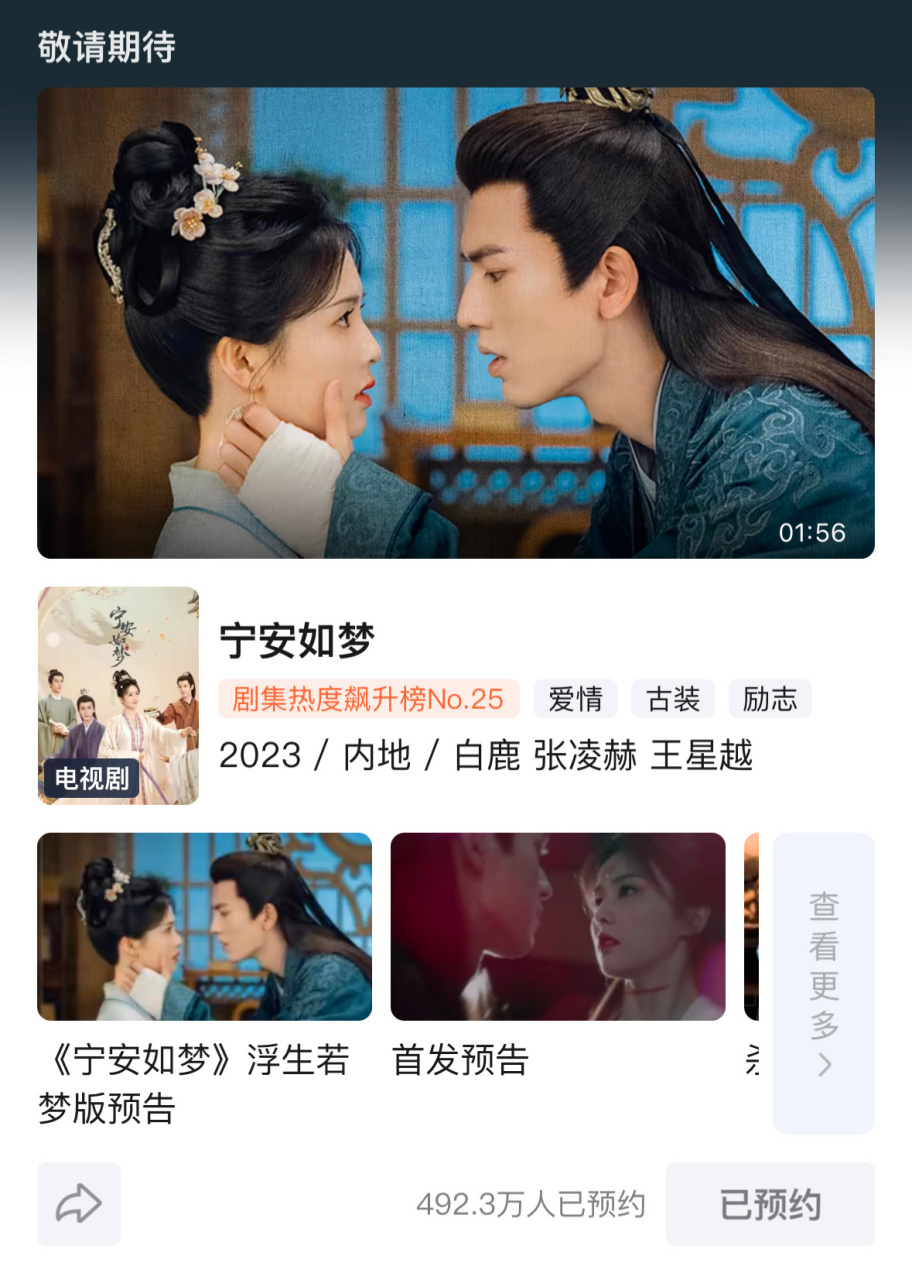The height and width of the screenshot is (1280, 912).
Task: Open the 宁安如梦 drama poster
Action: pyautogui.click(x=118, y=695)
